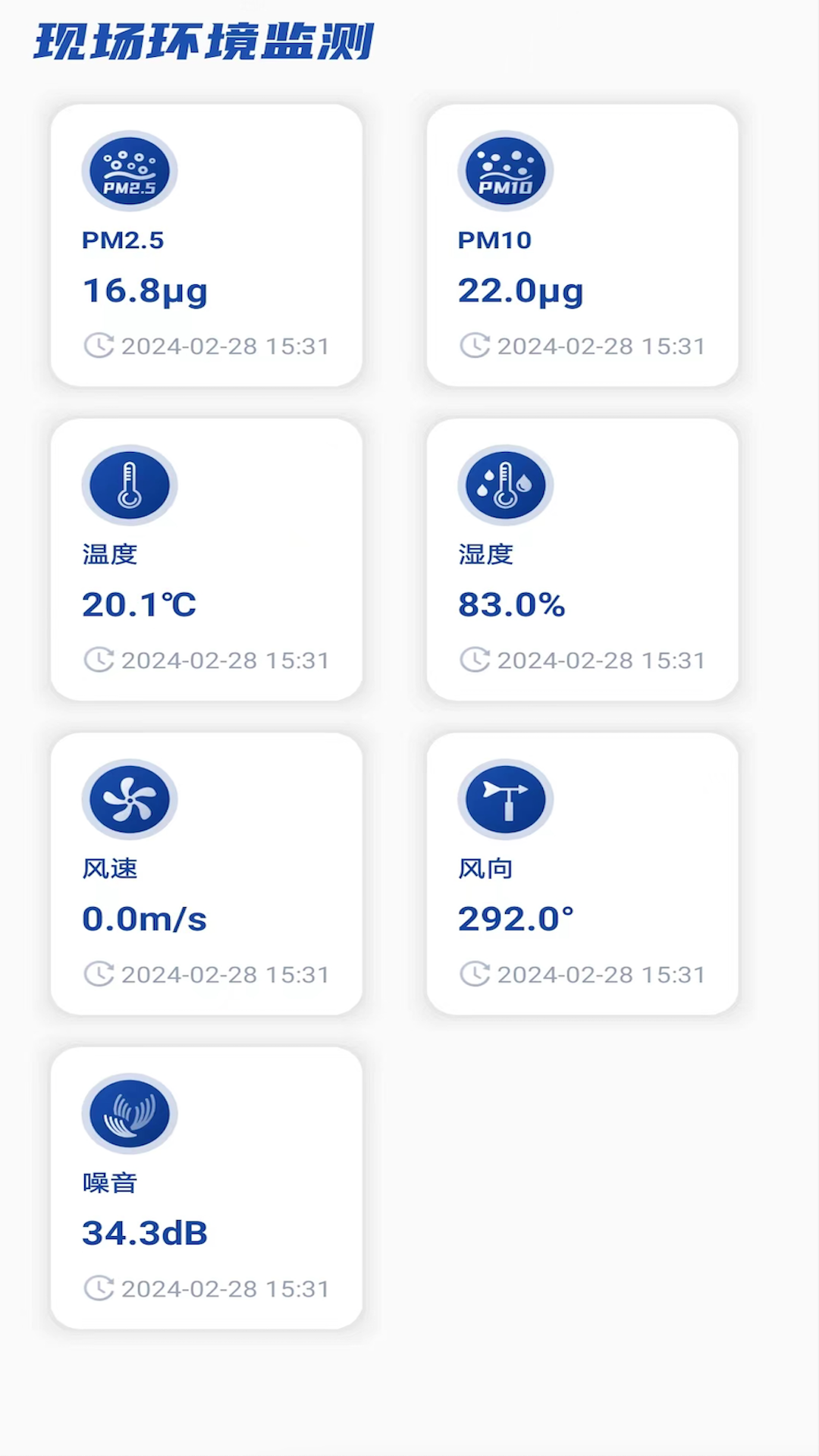The width and height of the screenshot is (819, 1456).
Task: View the 温度 temperature card
Action: coord(206,560)
